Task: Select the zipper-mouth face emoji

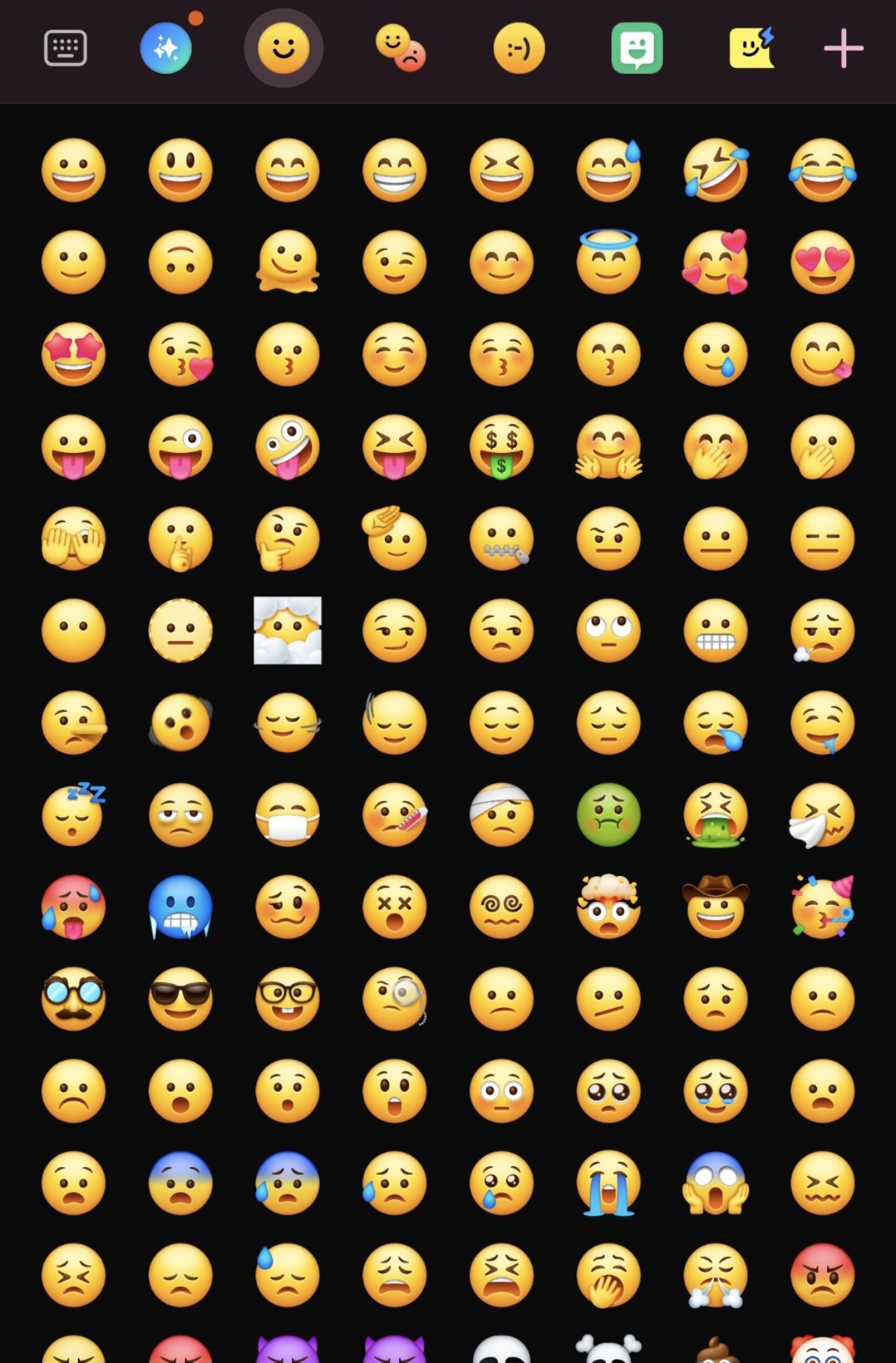Action: [501, 540]
